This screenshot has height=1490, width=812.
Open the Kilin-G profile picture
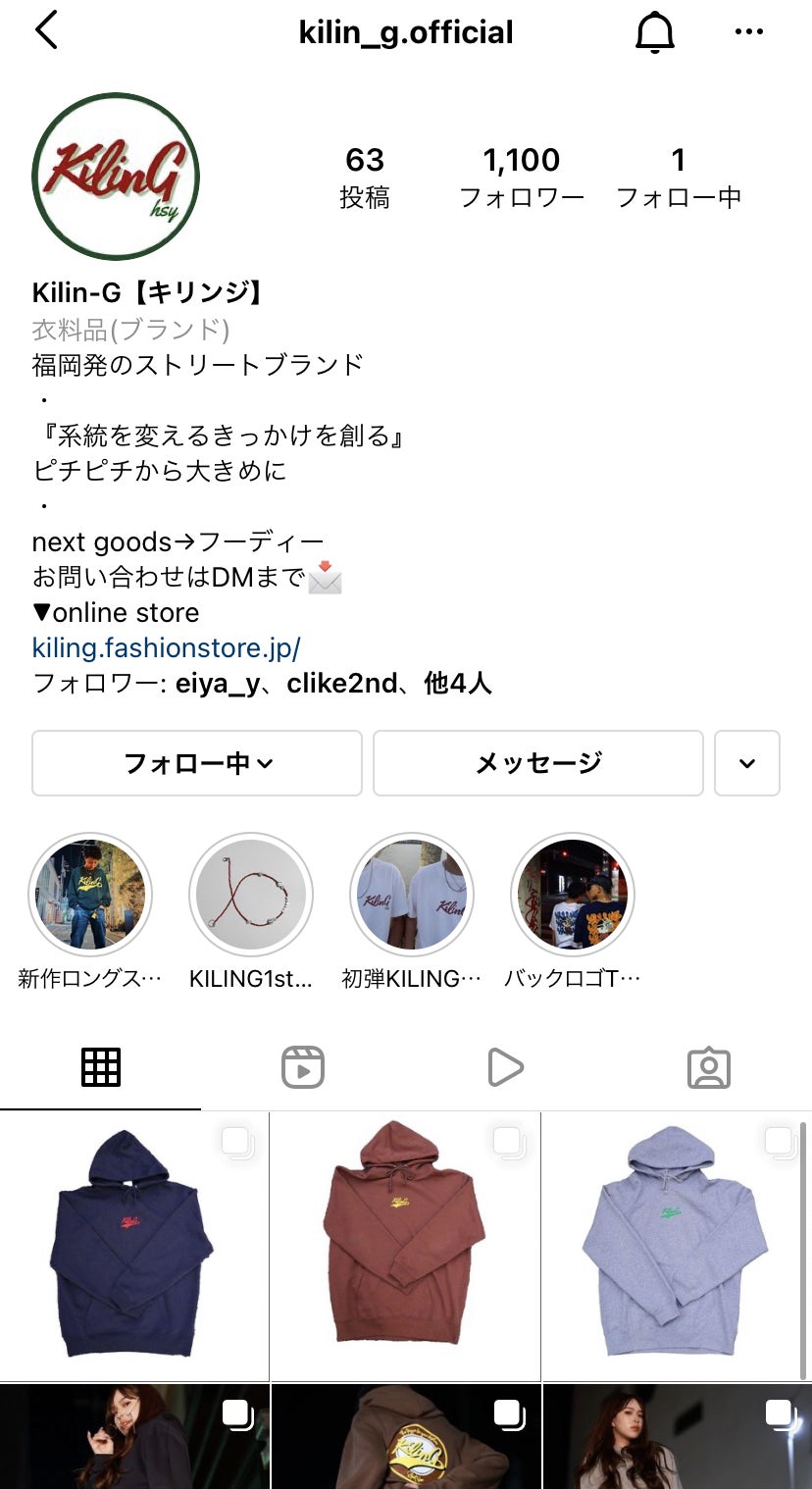click(116, 177)
